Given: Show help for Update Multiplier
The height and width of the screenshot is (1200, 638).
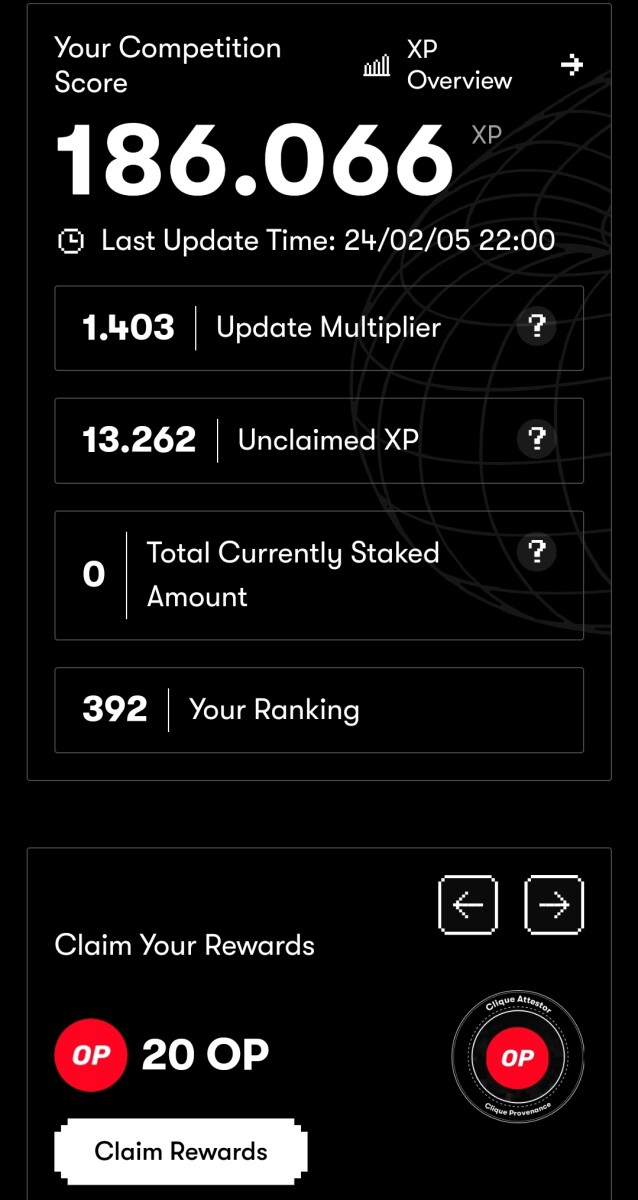Looking at the screenshot, I should coord(537,327).
